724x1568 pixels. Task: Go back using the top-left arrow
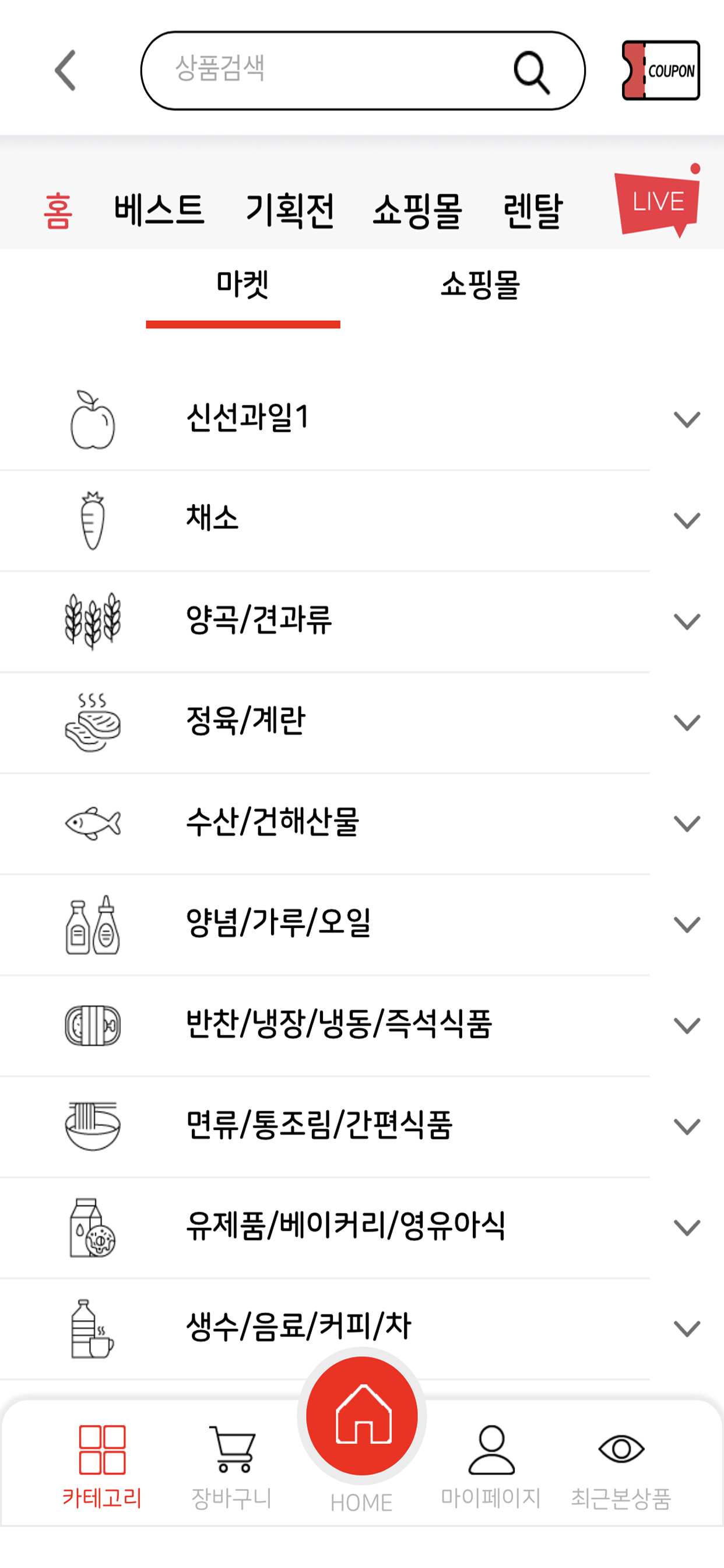click(x=65, y=71)
